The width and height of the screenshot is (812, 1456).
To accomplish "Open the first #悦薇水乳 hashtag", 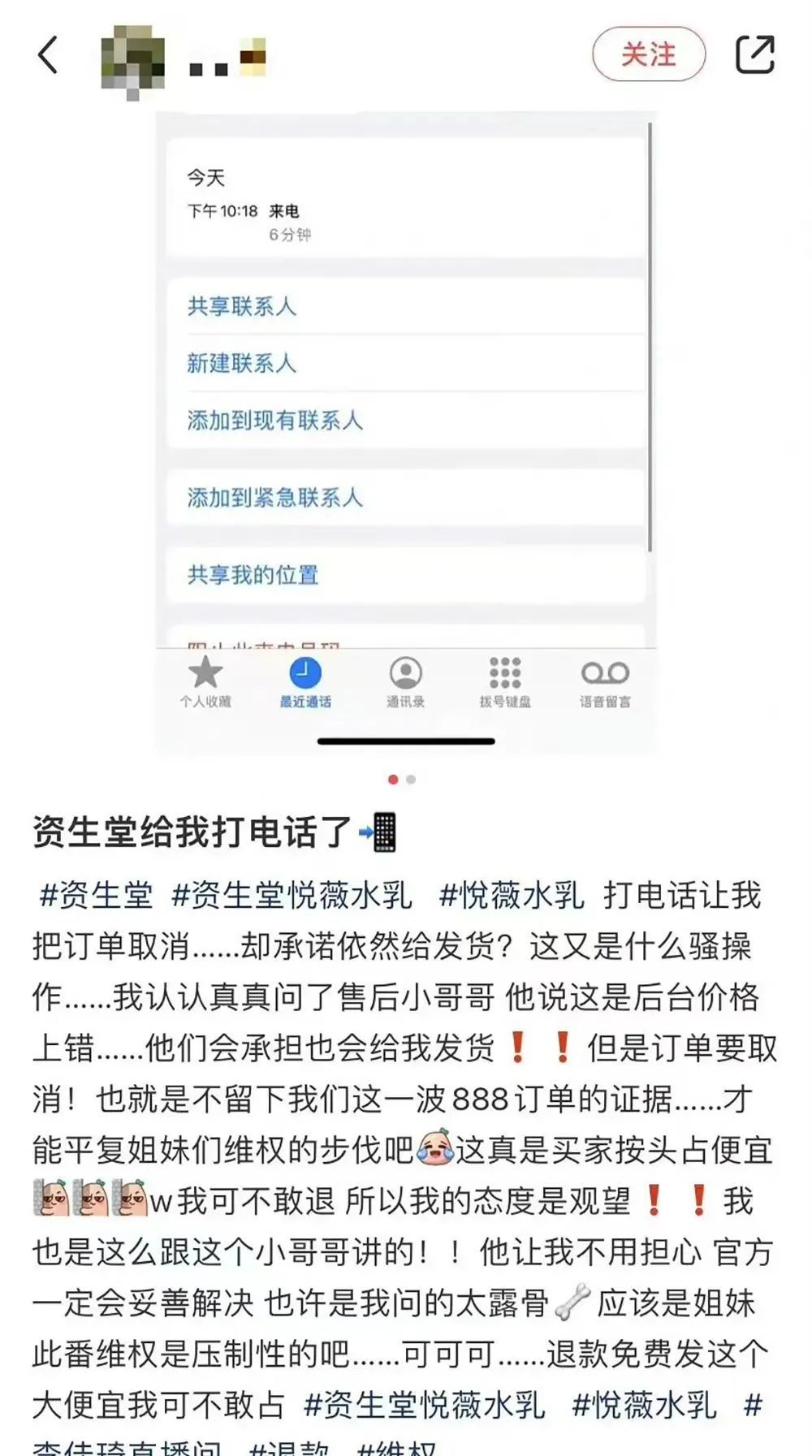I will coord(511,895).
